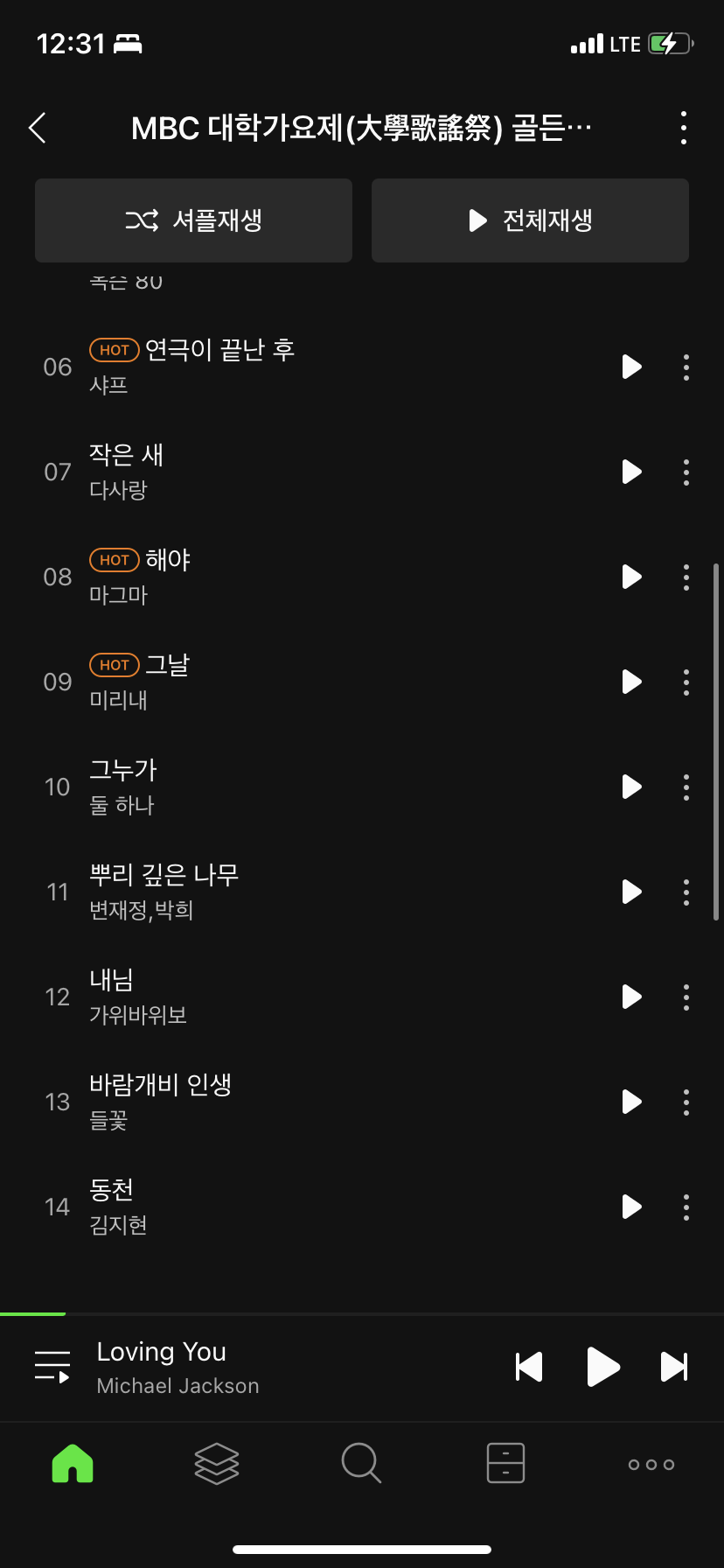The height and width of the screenshot is (1568, 724).
Task: Go back using the header arrow
Action: click(x=38, y=128)
